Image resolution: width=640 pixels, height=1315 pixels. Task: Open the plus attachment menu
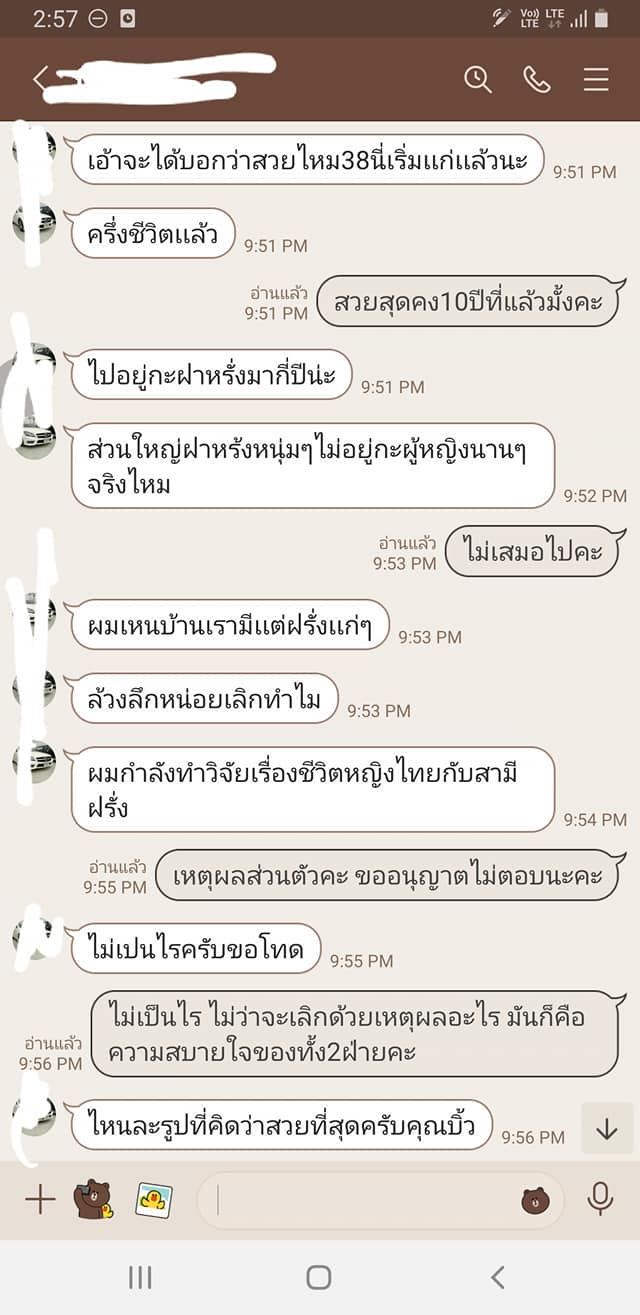40,1198
